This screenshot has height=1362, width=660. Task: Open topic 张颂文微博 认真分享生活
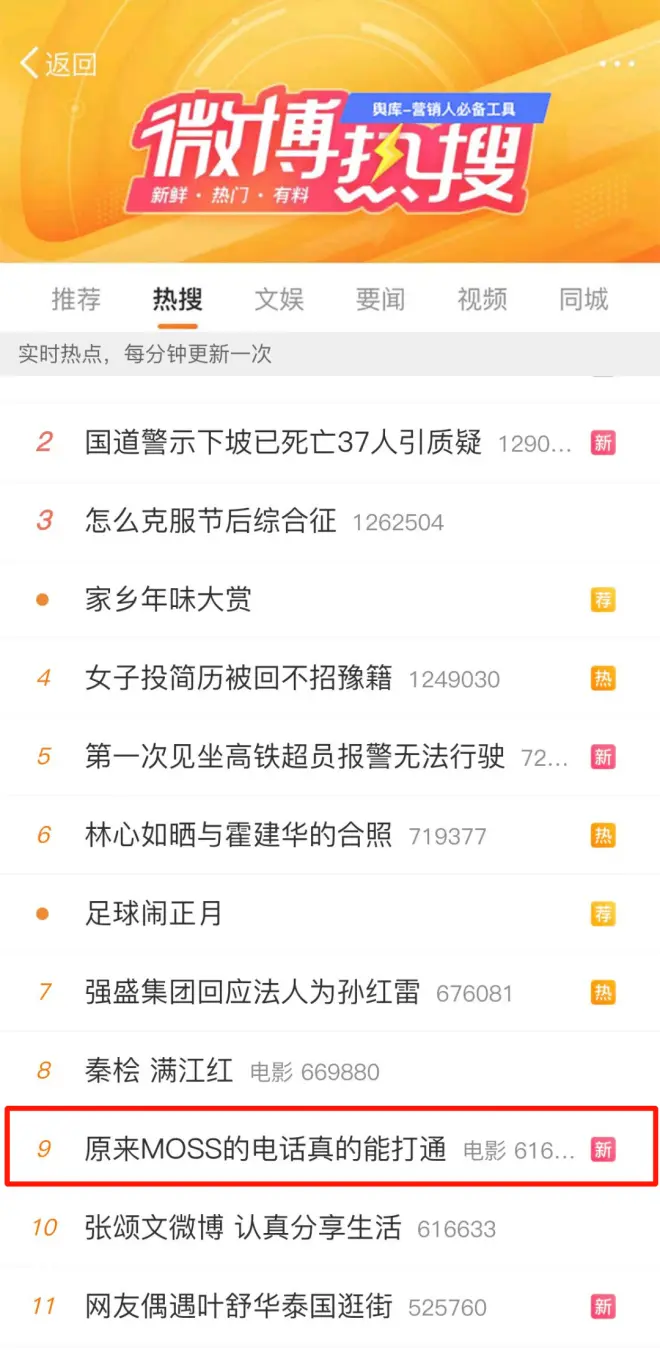click(x=243, y=1228)
